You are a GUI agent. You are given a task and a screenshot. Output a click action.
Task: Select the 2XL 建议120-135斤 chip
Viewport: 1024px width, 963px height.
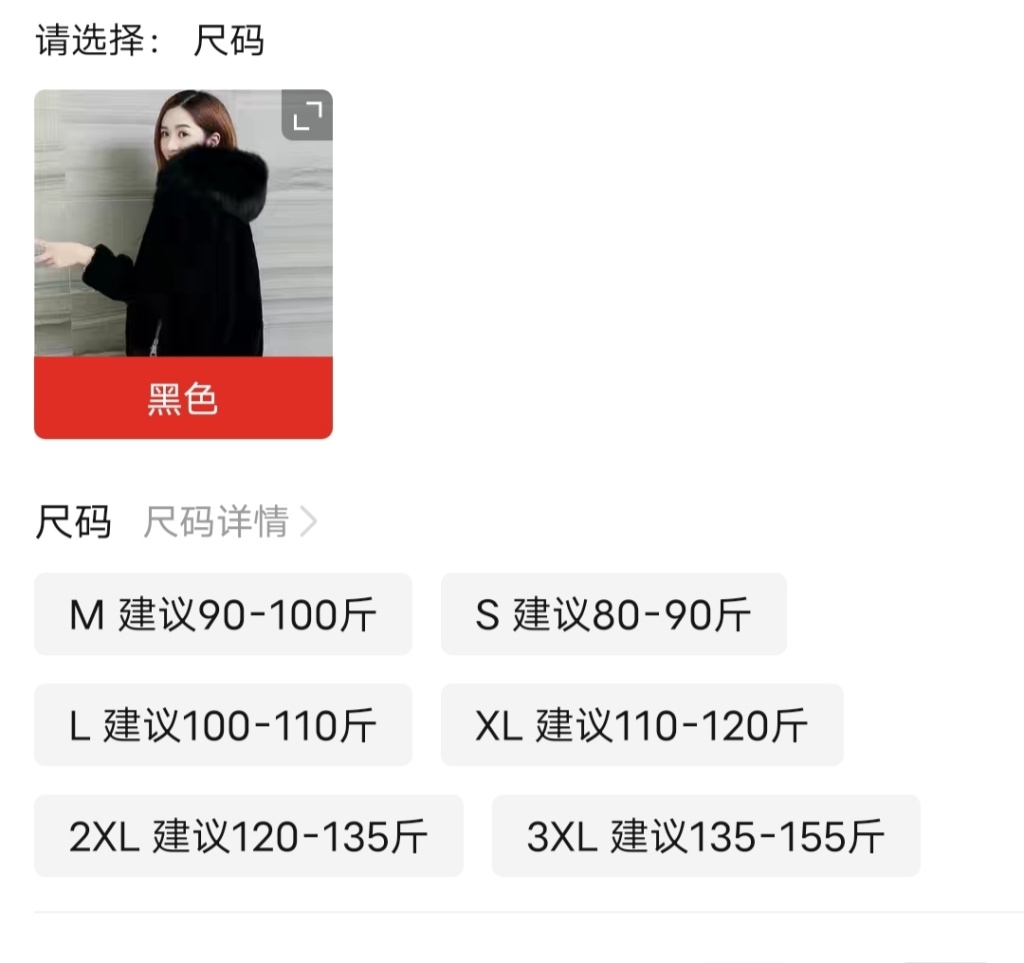pyautogui.click(x=249, y=836)
